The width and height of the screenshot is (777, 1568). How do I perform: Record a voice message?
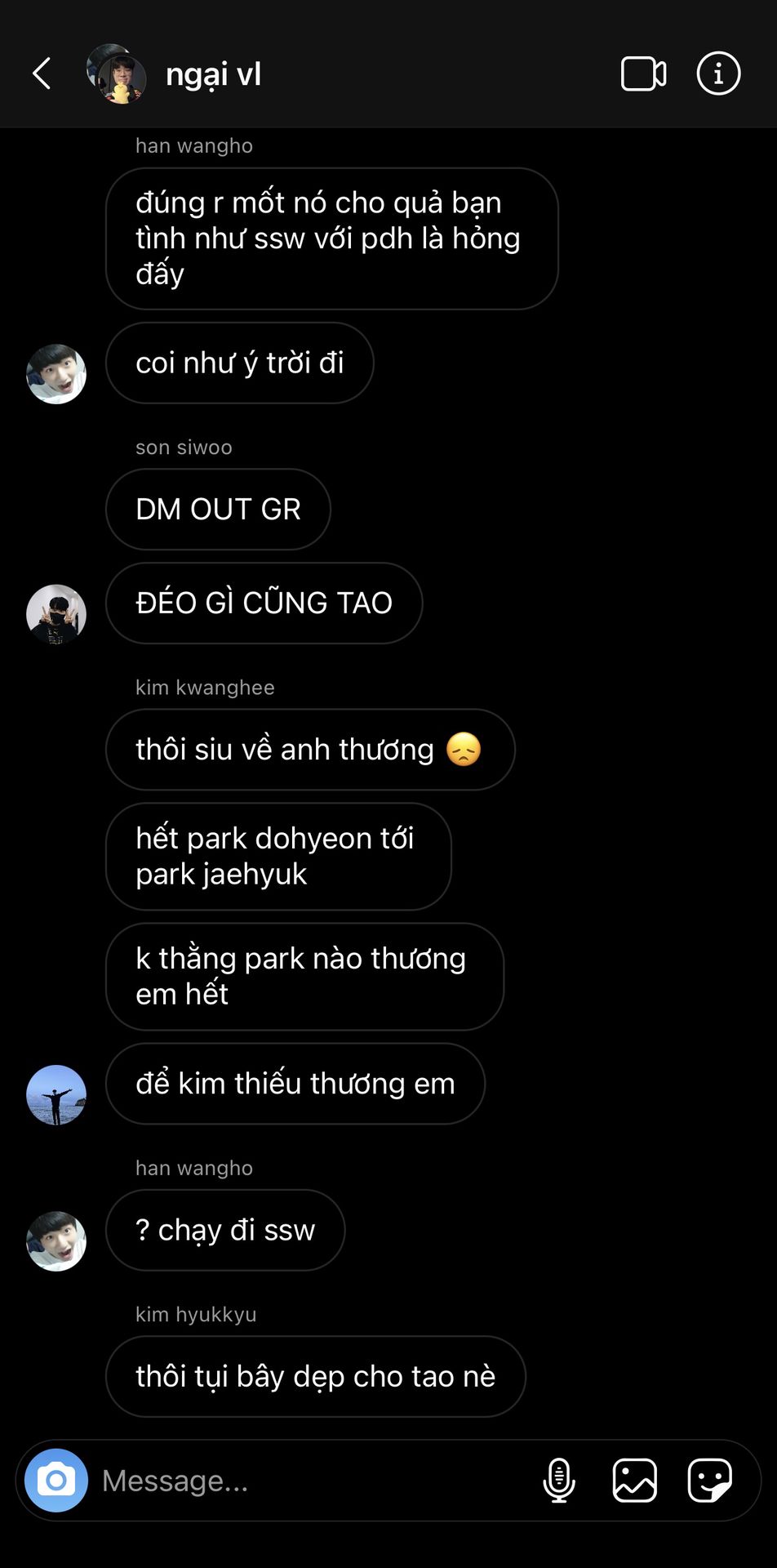(x=559, y=1480)
